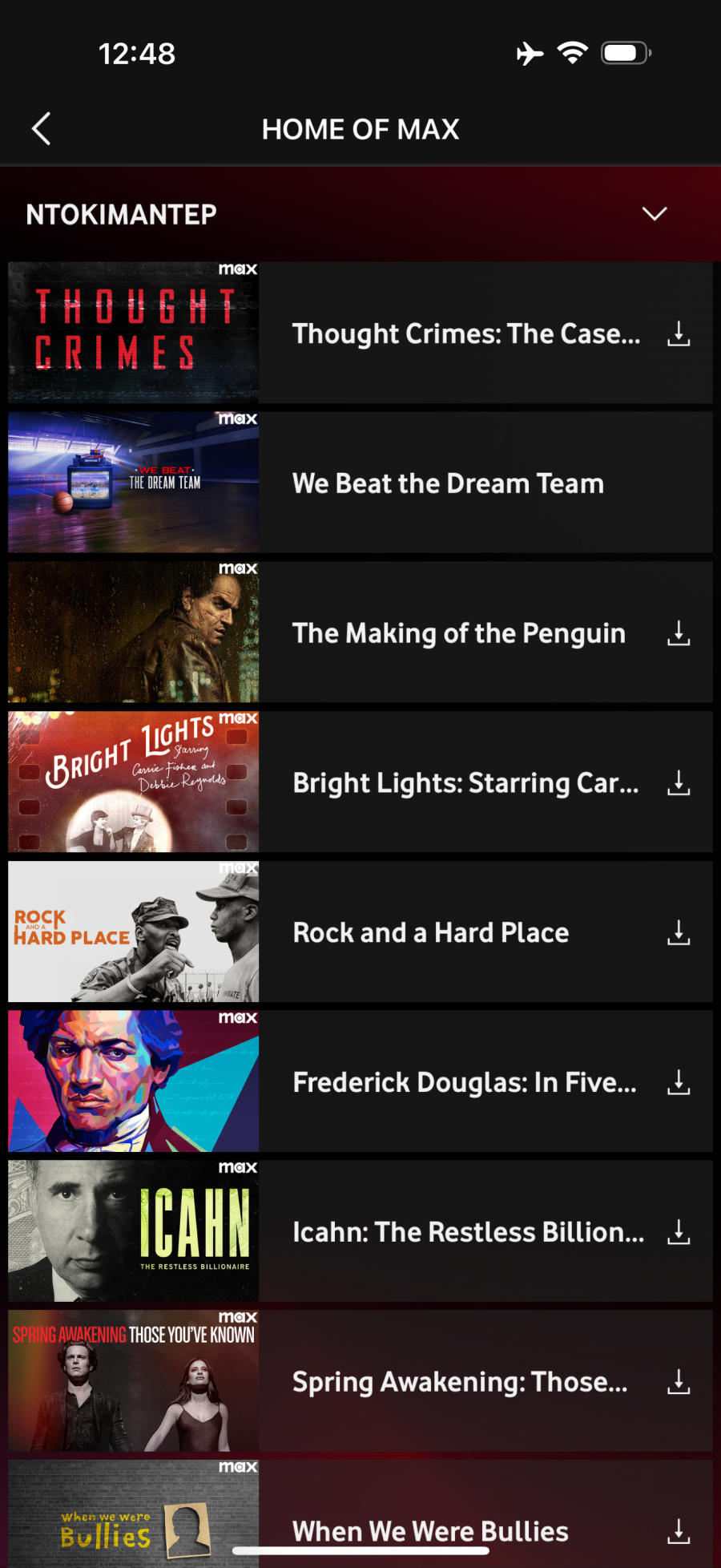721x1568 pixels.
Task: Download Icahn: The Restless Billionaire
Action: click(679, 1232)
